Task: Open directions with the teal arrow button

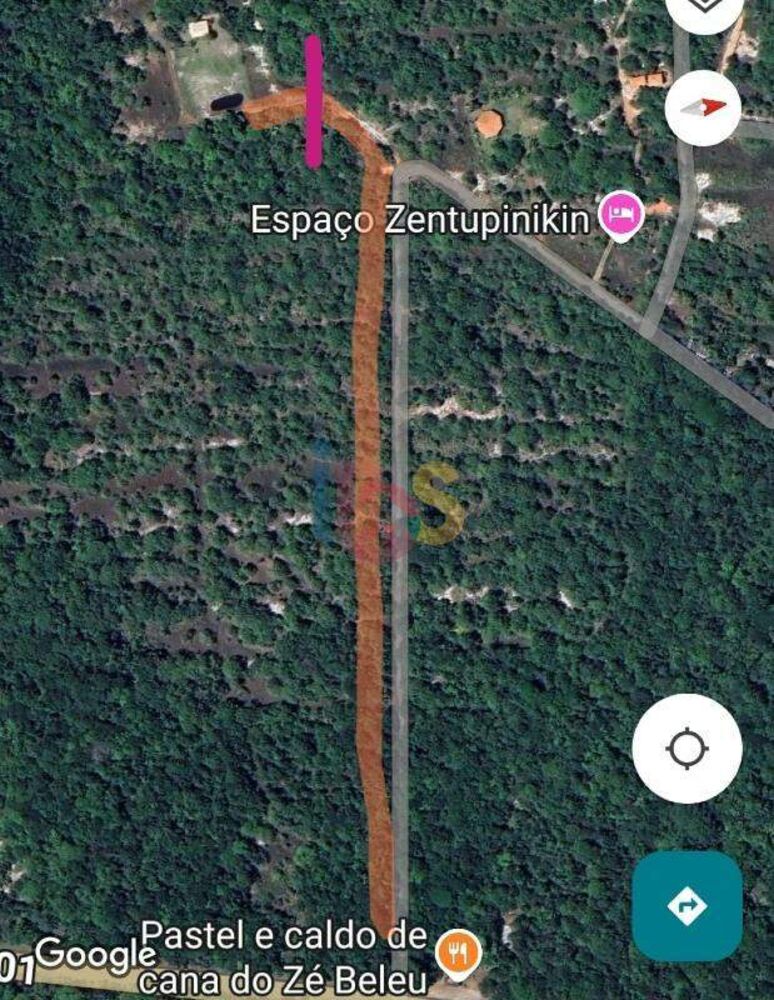Action: (x=687, y=906)
